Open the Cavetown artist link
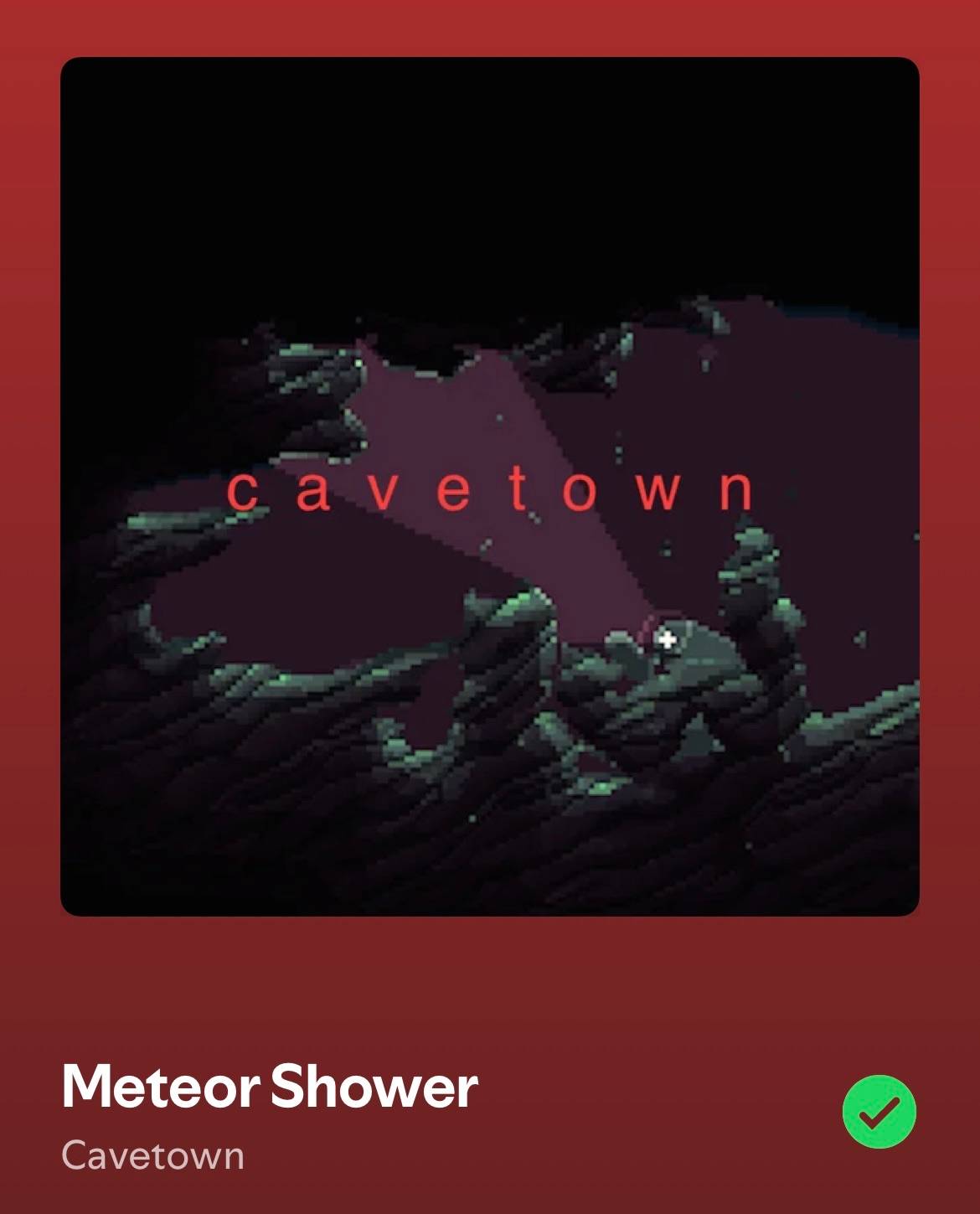Screen dimensions: 980x1214 152,1155
